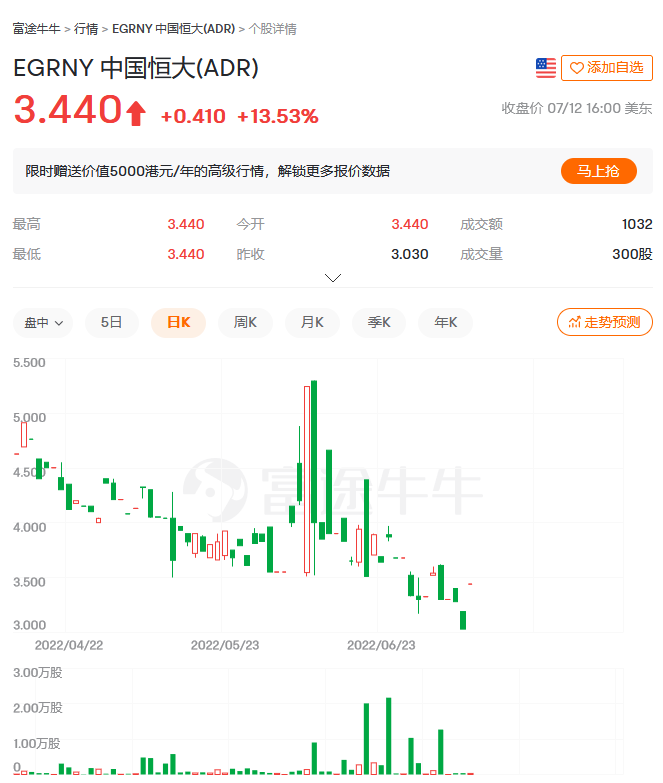Go to 行情 breadcrumb page
This screenshot has height=783, width=663.
(86, 29)
